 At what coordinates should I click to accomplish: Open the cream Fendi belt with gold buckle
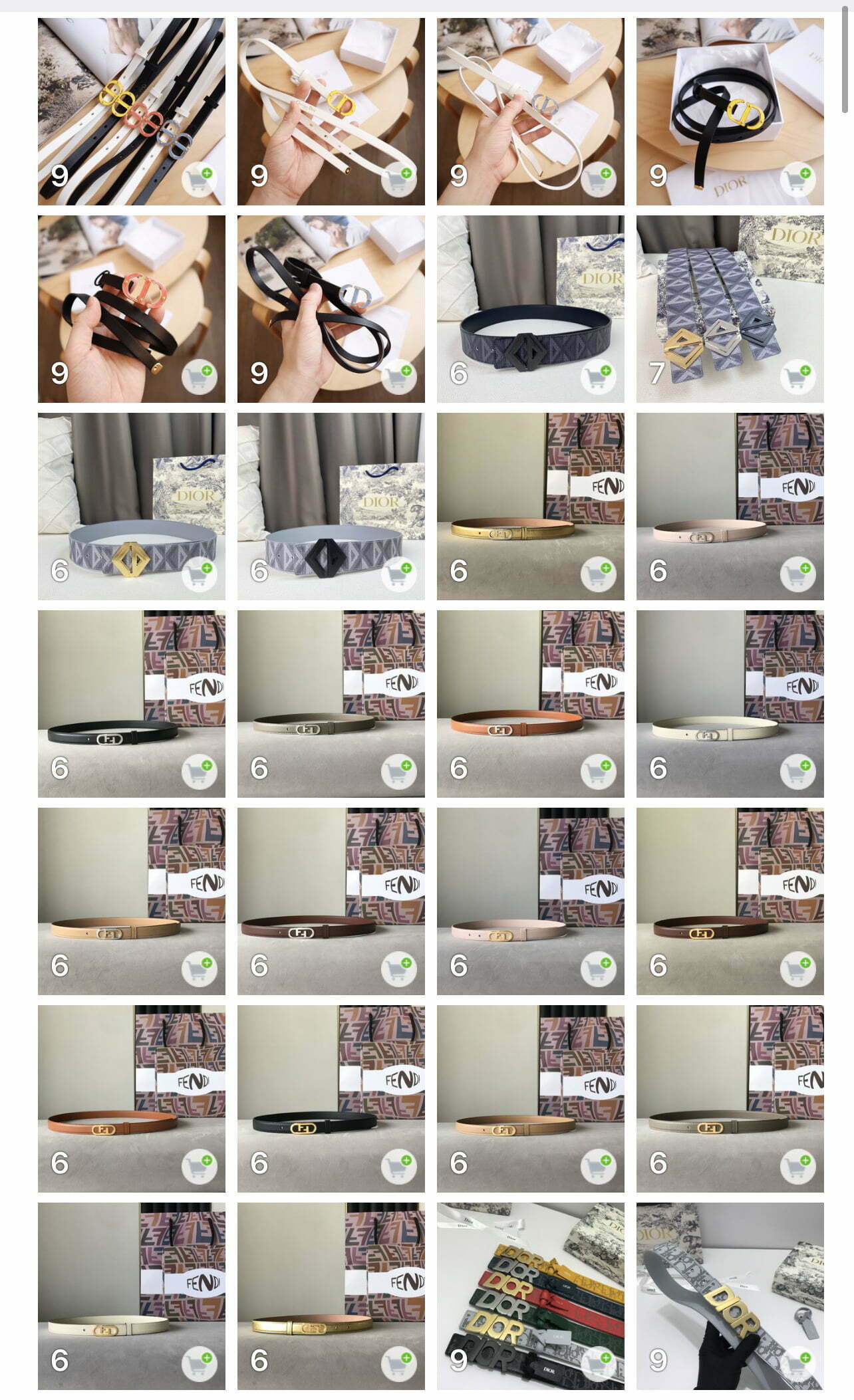pyautogui.click(x=131, y=1296)
